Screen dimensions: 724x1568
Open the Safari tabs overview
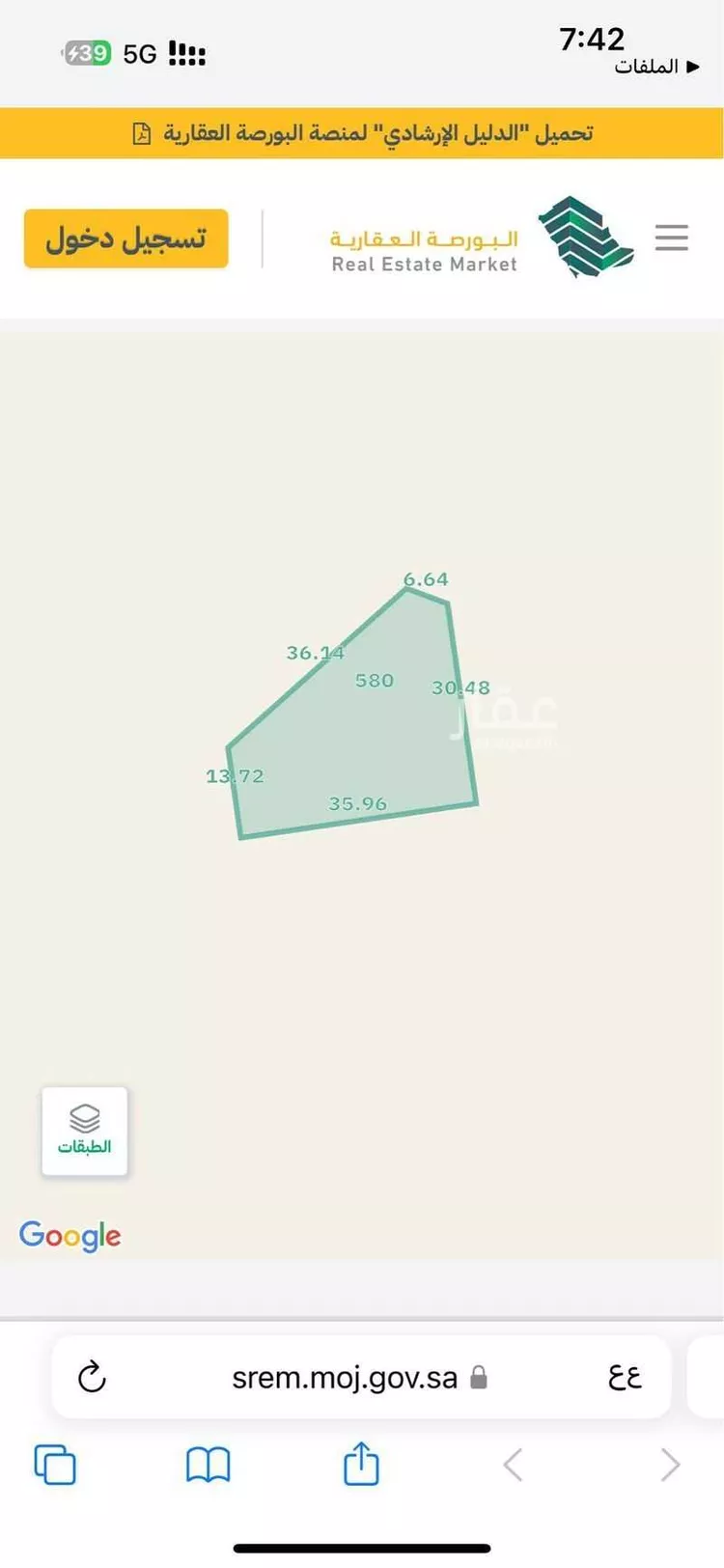(x=55, y=1465)
